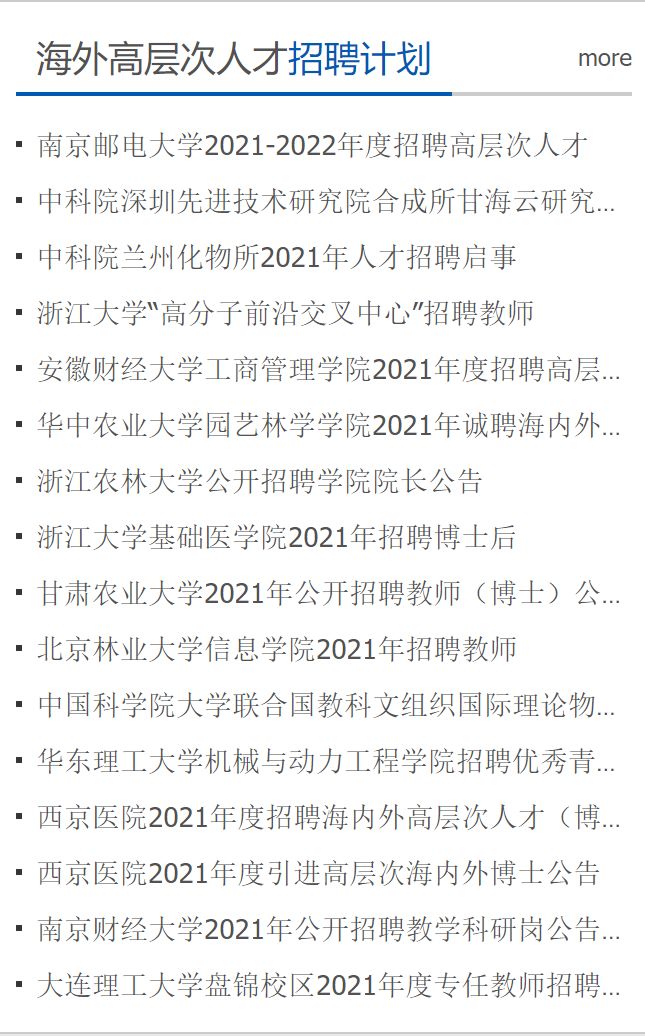The height and width of the screenshot is (1036, 645).
Task: Open 中科院深圳先进技术研究院合成所 posting
Action: (326, 201)
